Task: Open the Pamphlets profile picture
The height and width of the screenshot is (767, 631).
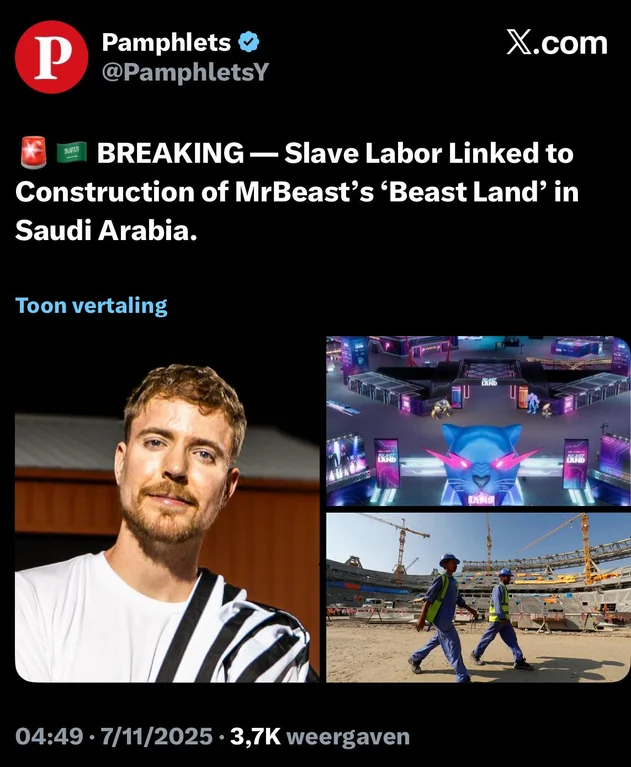Action: 52,57
